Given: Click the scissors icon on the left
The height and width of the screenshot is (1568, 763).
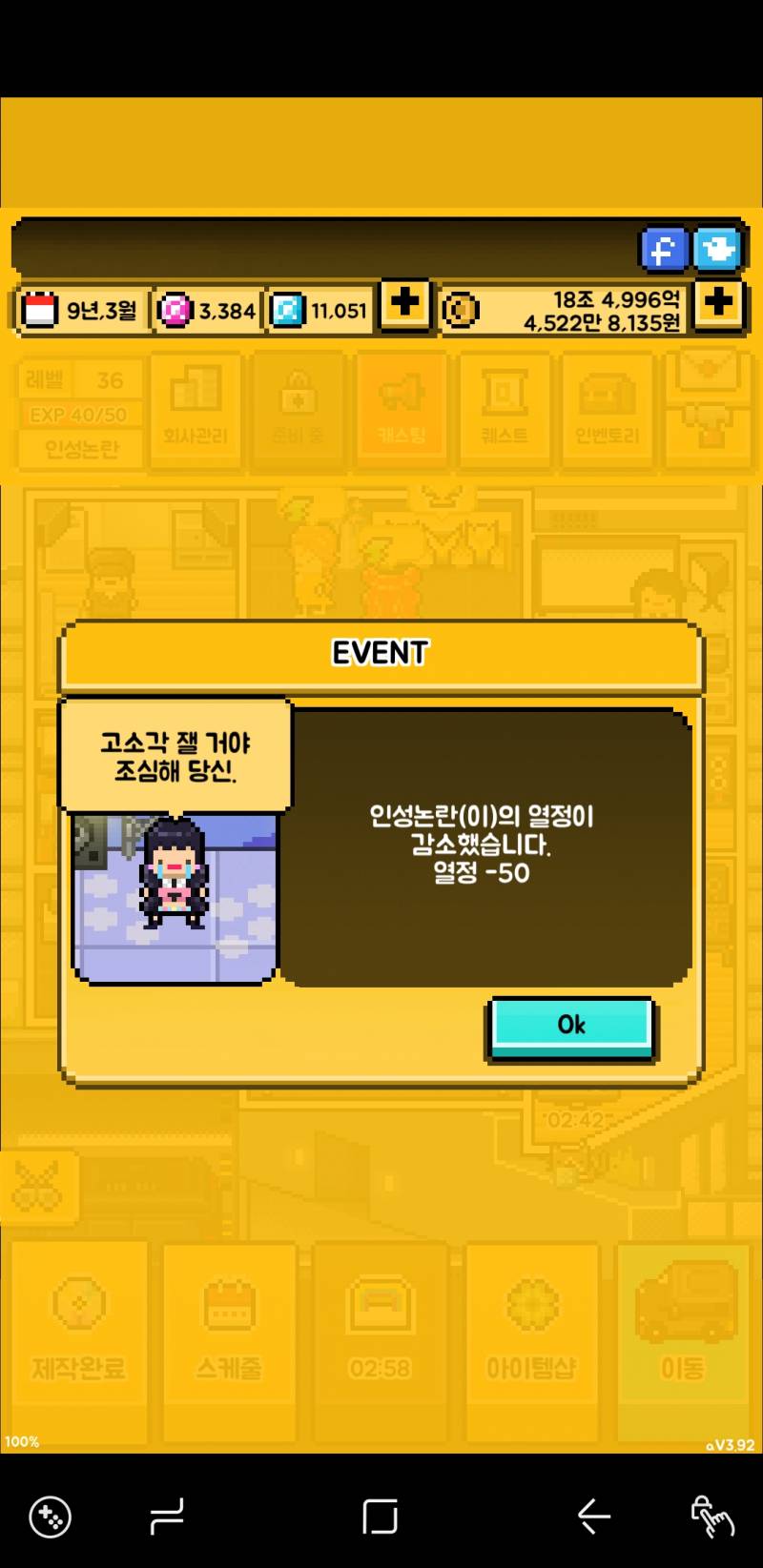Looking at the screenshot, I should [x=38, y=1182].
